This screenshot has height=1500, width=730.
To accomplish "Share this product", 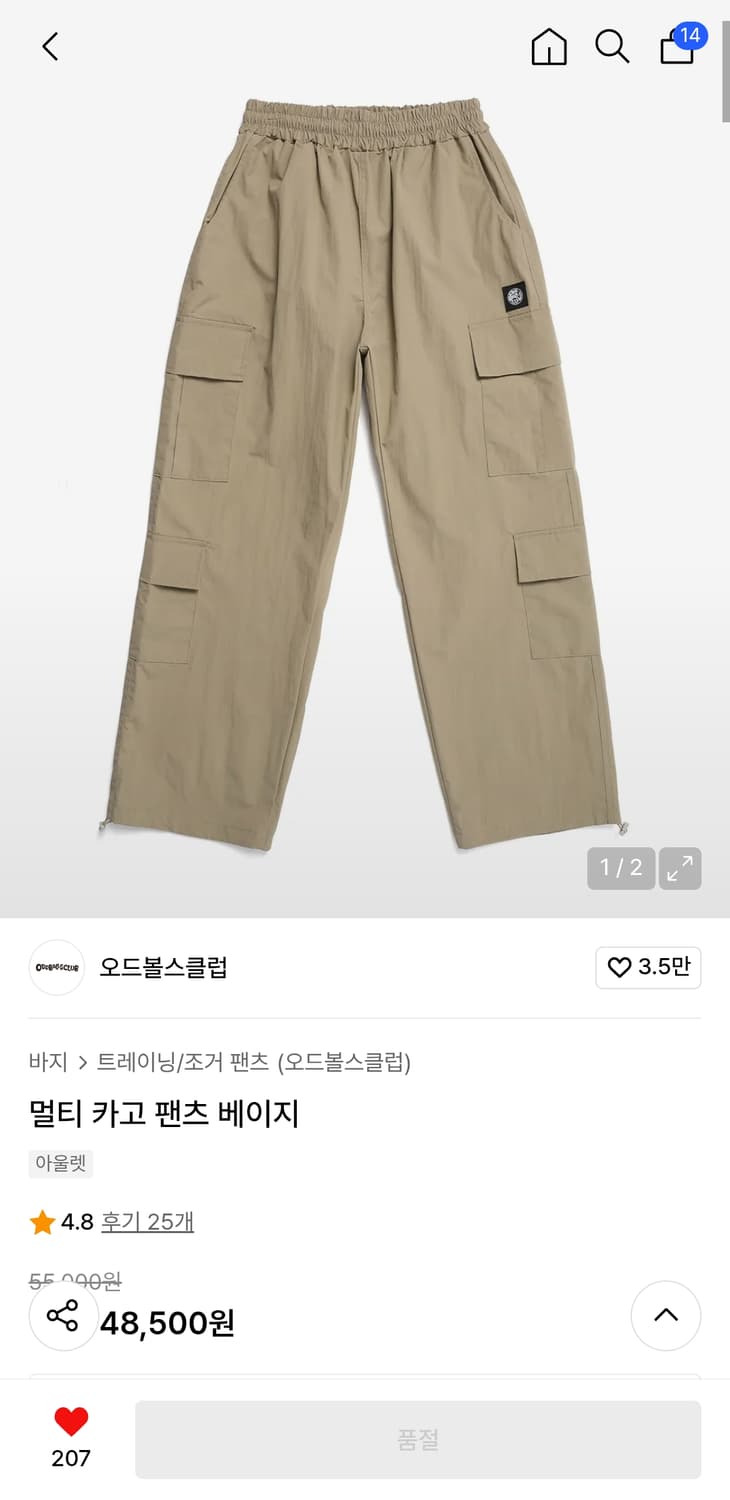I will 63,1317.
